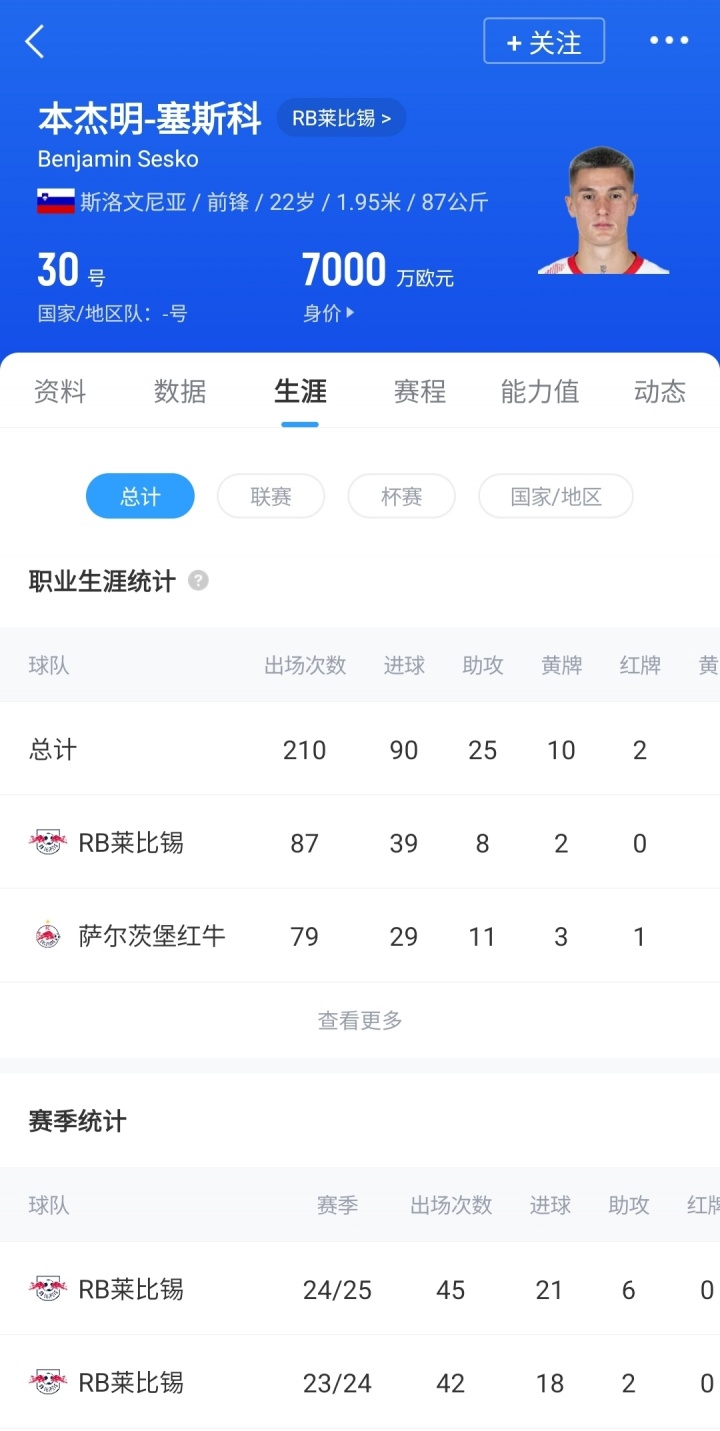This screenshot has width=720, height=1431.
Task: Open the 动态 tab
Action: coord(659,391)
